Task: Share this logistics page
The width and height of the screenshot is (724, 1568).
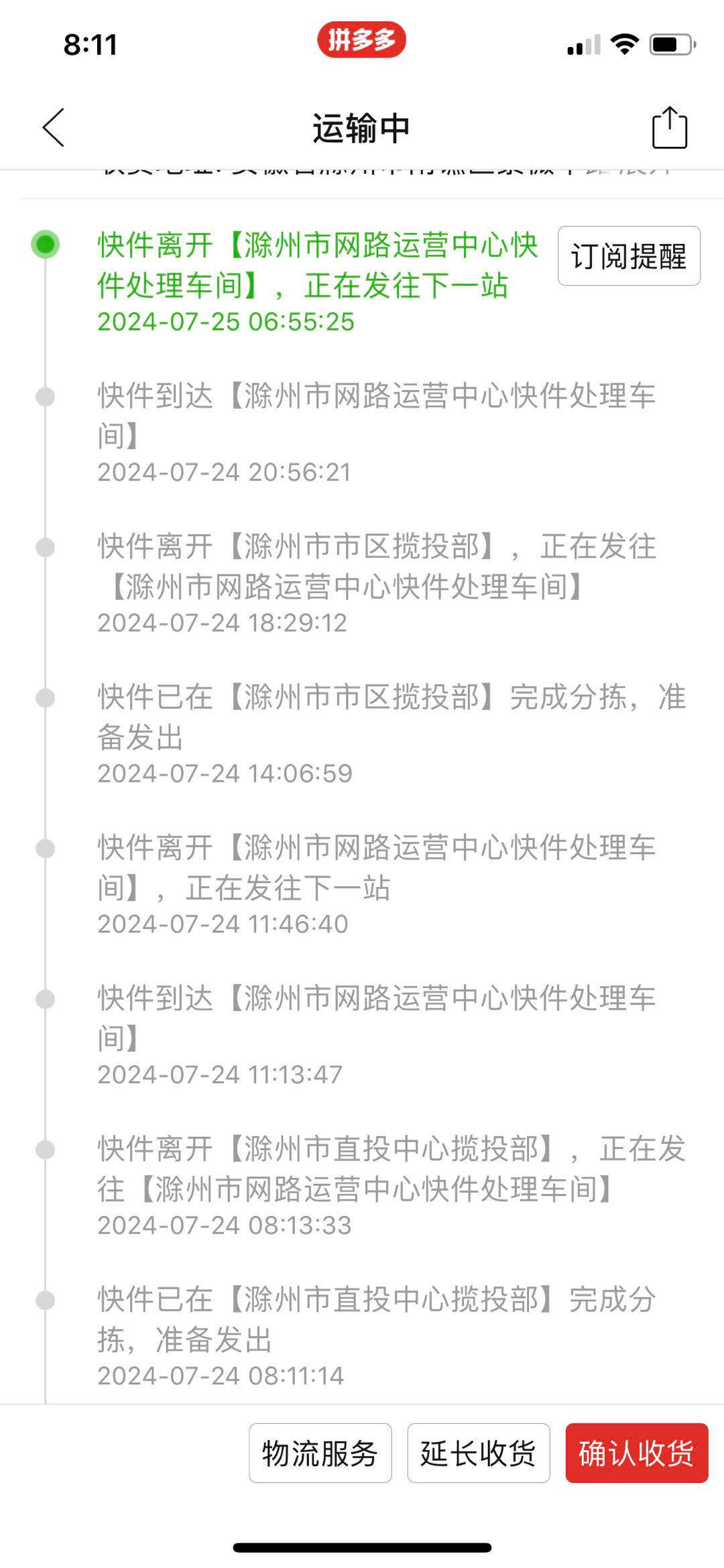Action: (x=670, y=127)
